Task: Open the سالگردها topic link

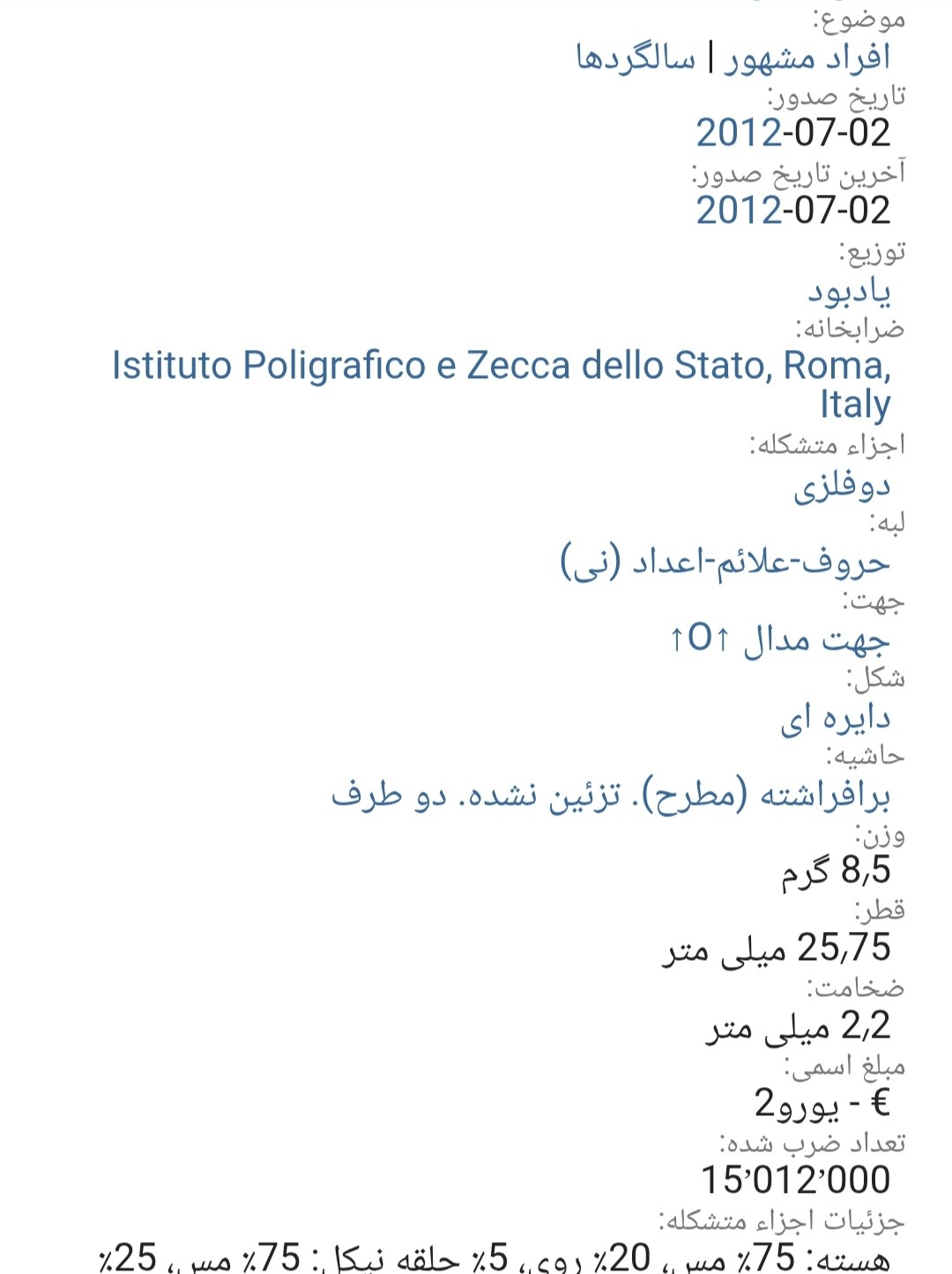Action: 636,58
